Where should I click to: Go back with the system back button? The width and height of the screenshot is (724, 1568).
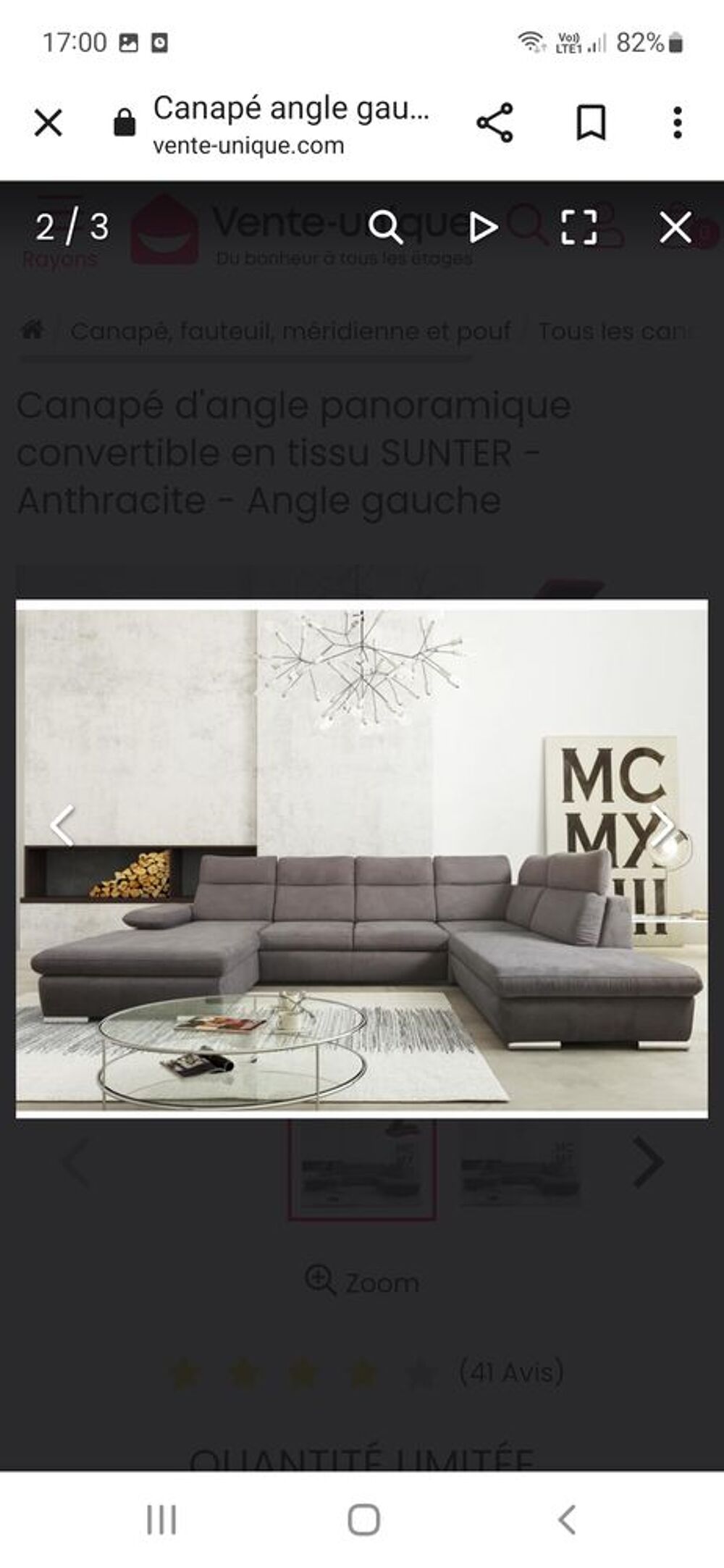567,1519
